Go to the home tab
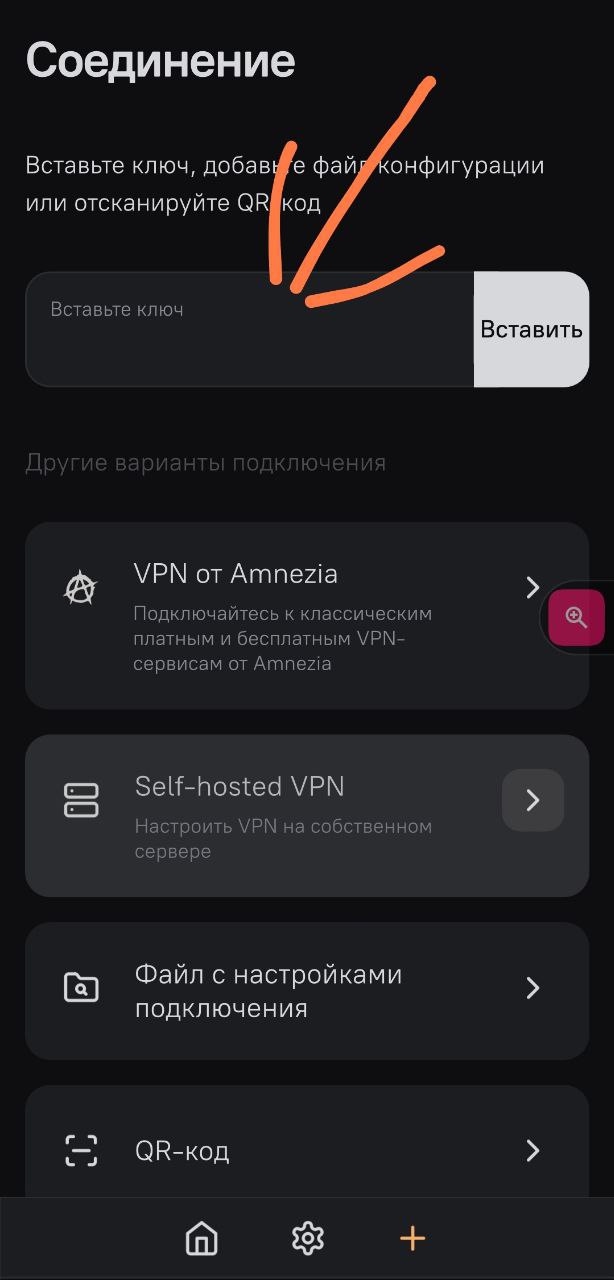Viewport: 614px width, 1280px height. coord(202,1239)
